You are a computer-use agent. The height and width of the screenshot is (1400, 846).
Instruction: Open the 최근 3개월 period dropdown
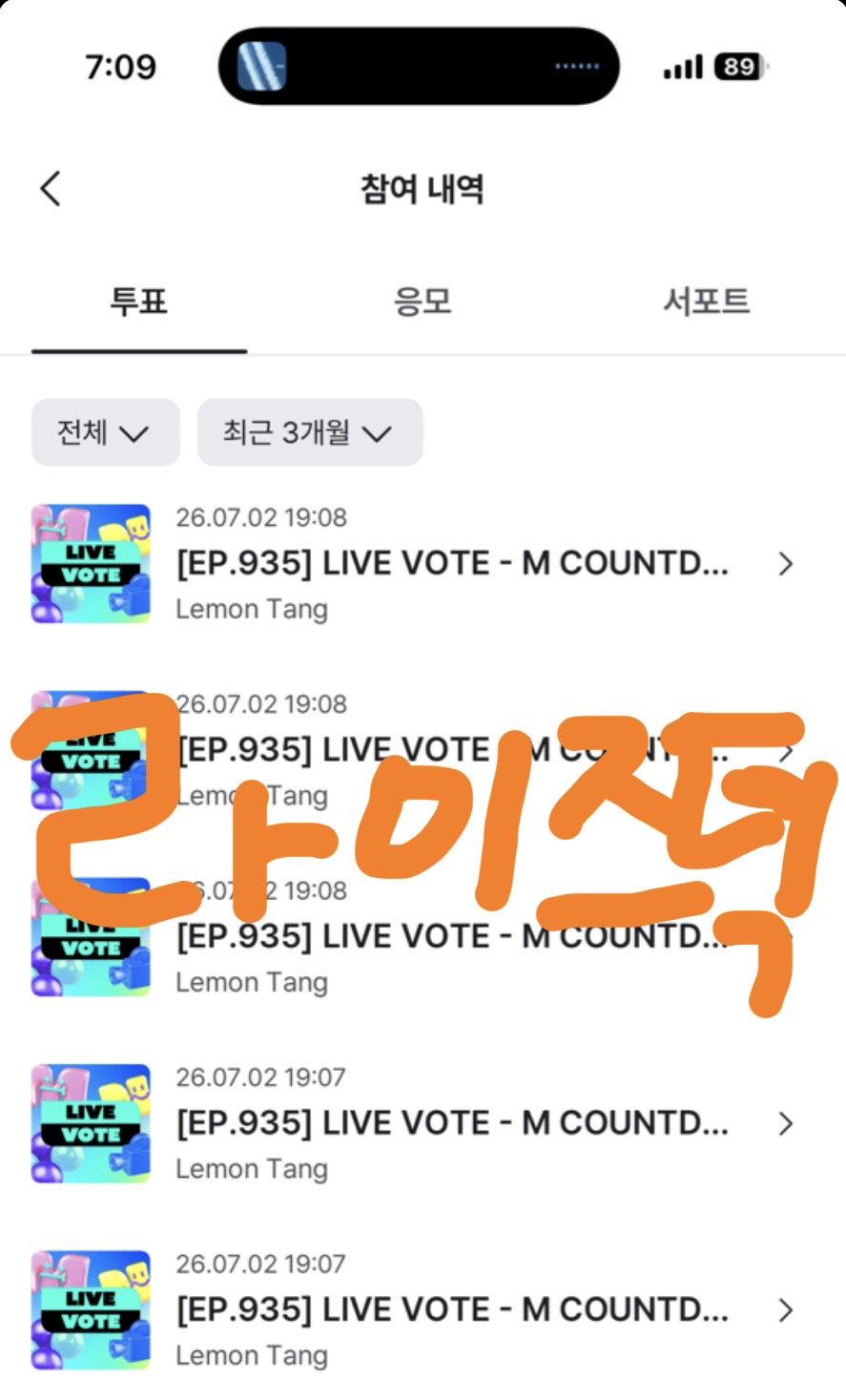310,432
